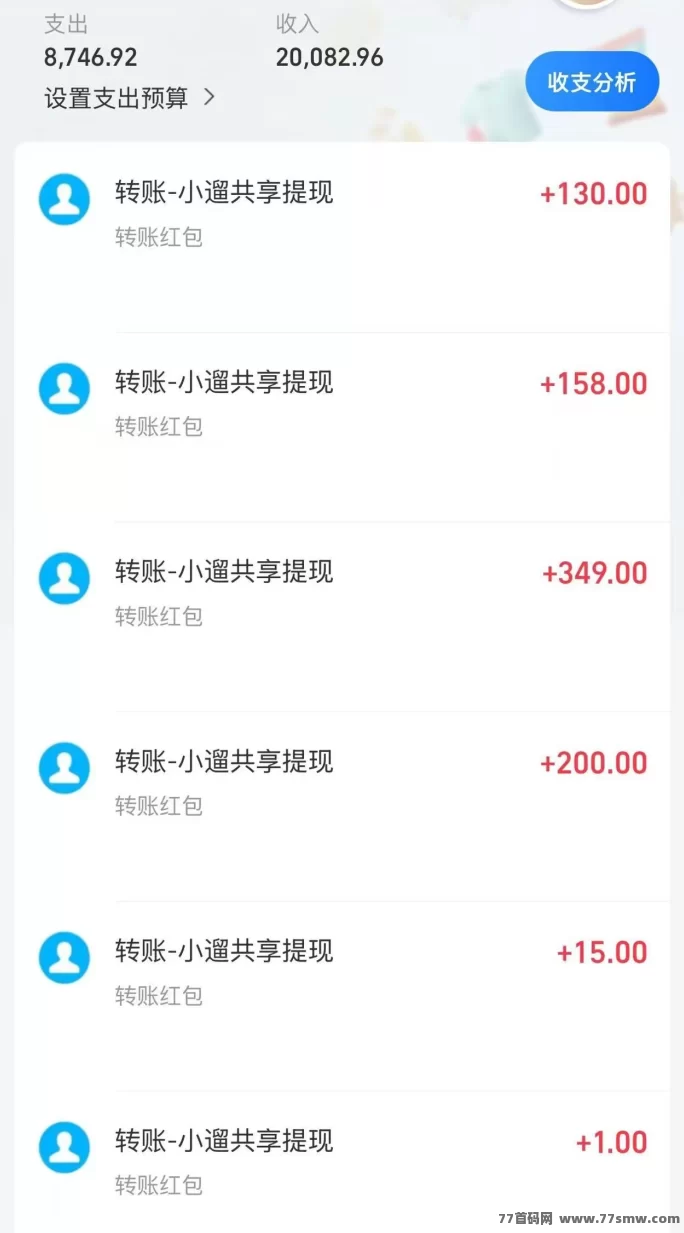View the +15.00 transfer entry
Image resolution: width=684 pixels, height=1233 pixels.
pyautogui.click(x=342, y=996)
